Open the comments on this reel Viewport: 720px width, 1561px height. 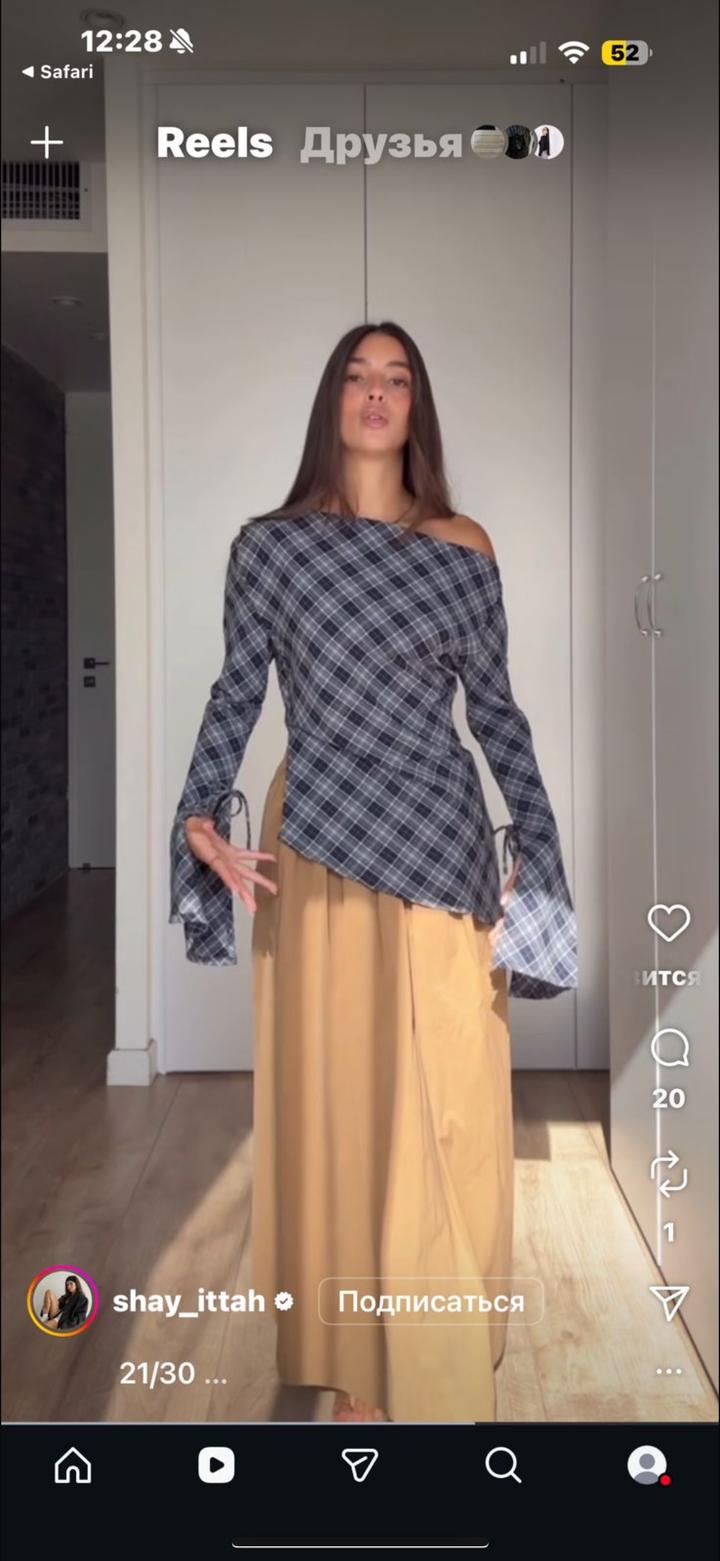click(669, 1050)
